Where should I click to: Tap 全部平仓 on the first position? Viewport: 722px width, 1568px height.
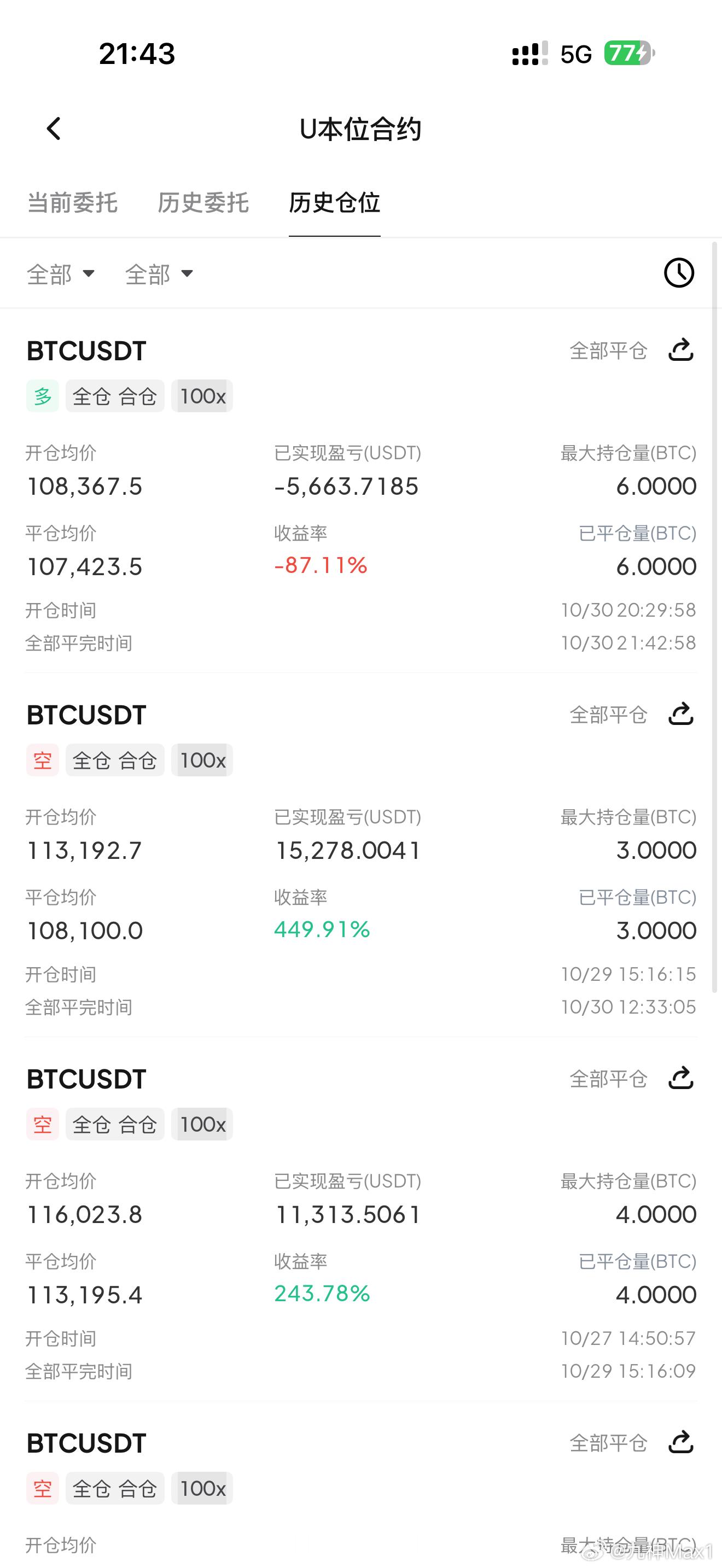point(609,350)
